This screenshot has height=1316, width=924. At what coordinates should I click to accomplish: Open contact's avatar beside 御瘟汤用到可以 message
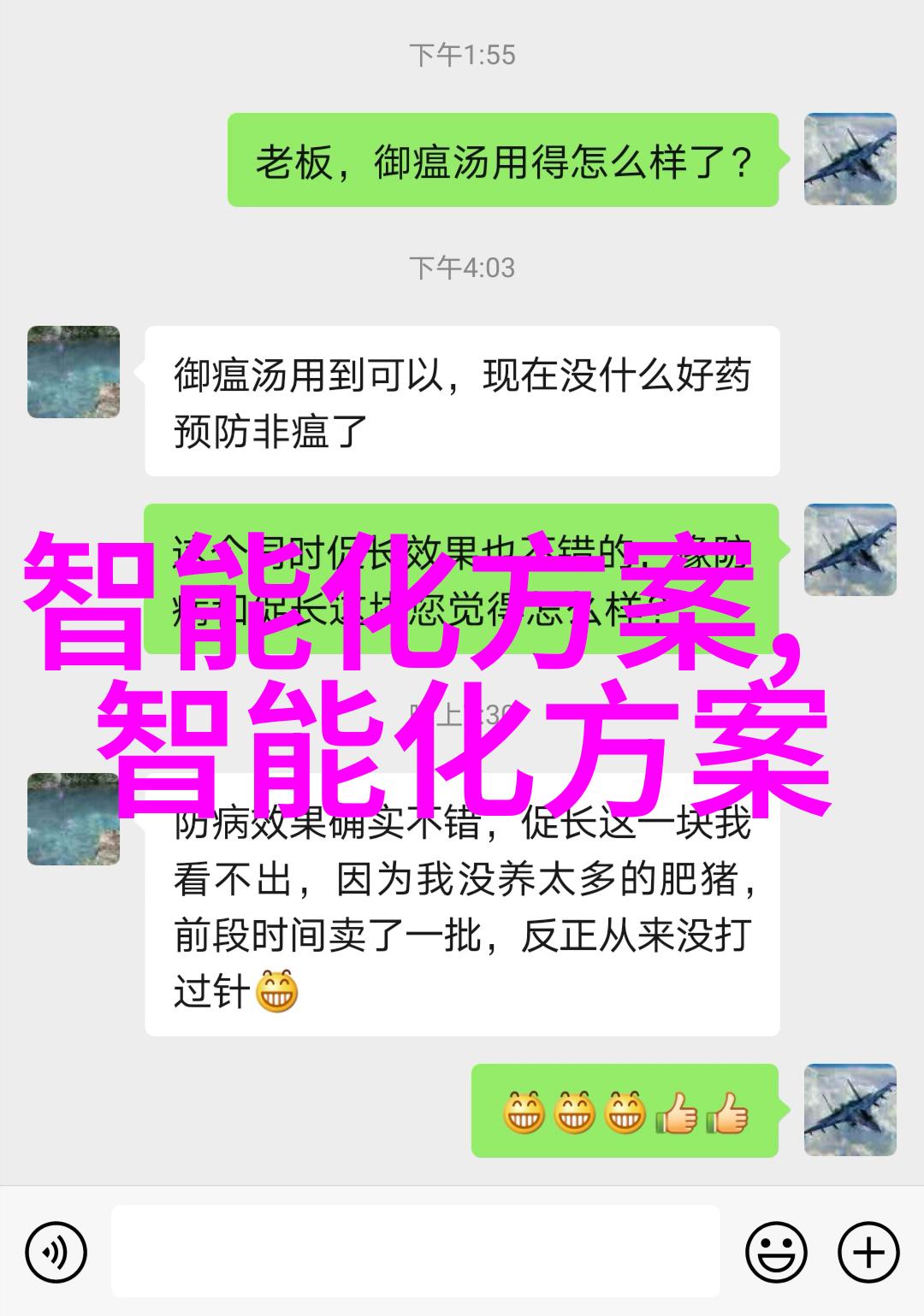[x=74, y=372]
